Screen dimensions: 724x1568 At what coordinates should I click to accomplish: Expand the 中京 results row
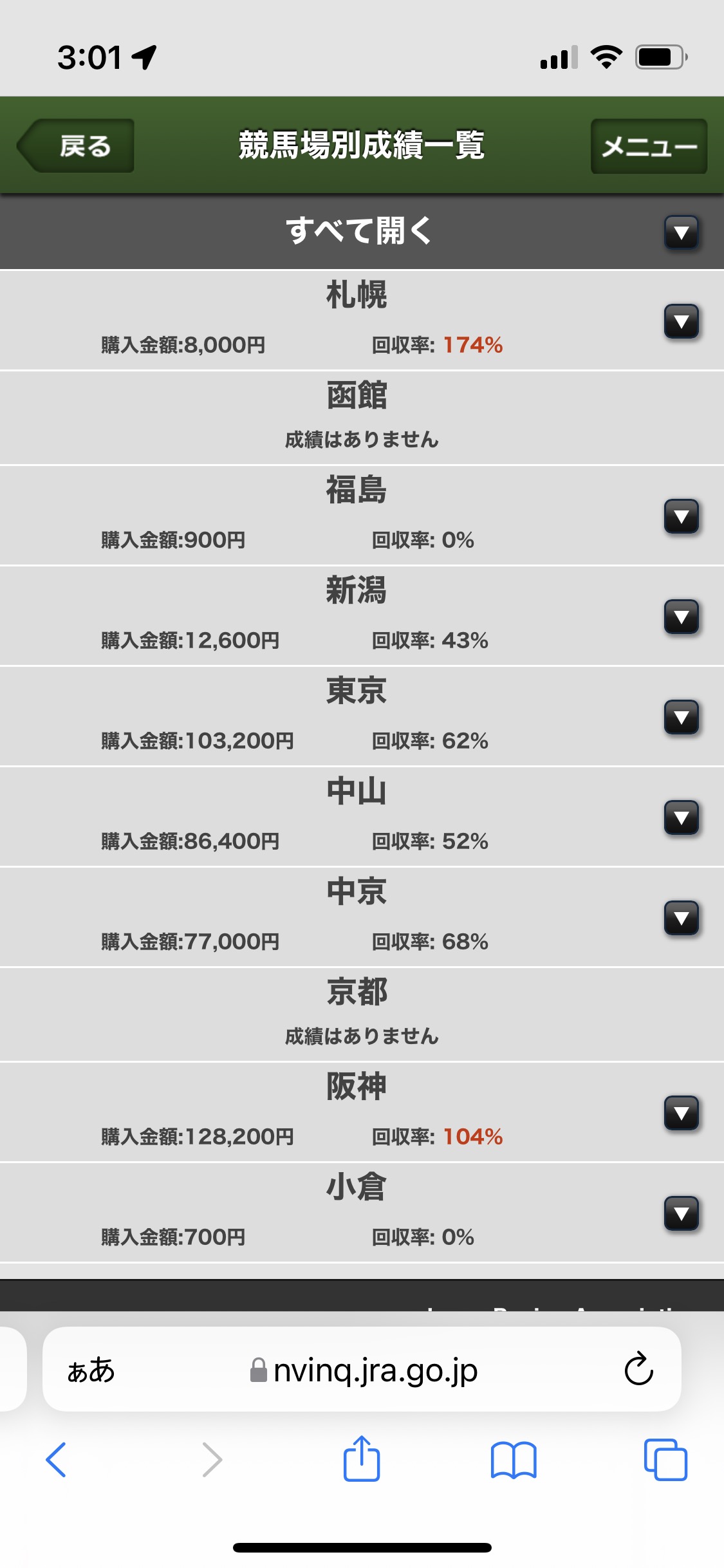[681, 918]
